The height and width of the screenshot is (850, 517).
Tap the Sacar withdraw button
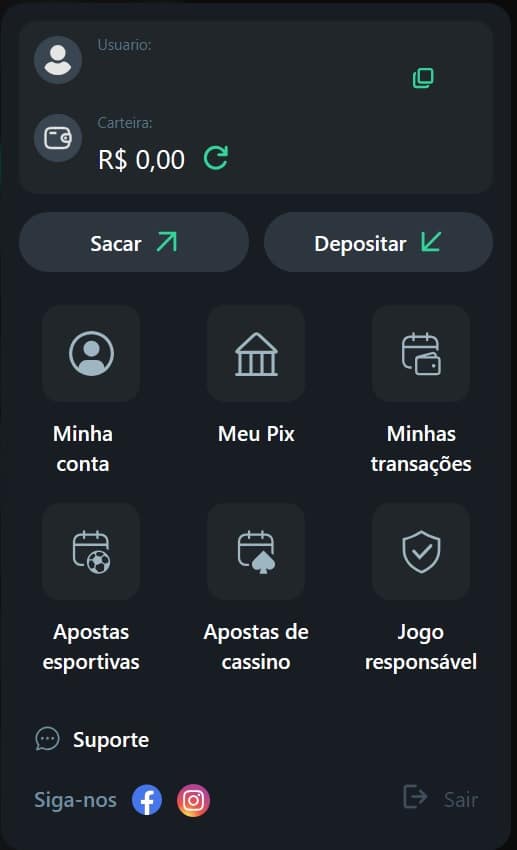(x=134, y=242)
